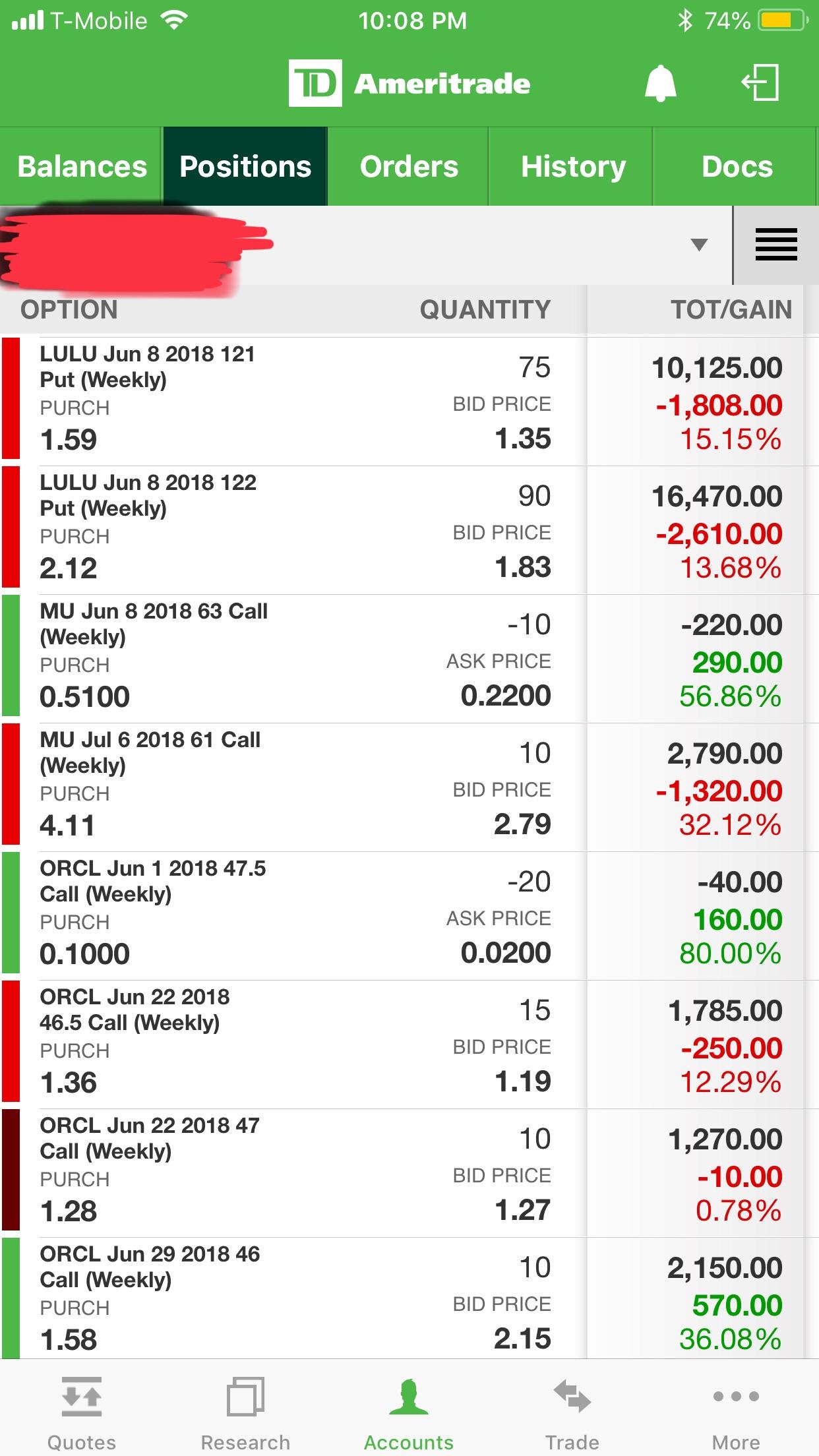Sort by the TOT/GAIN column header
Viewport: 819px width, 1456px height.
coord(732,309)
